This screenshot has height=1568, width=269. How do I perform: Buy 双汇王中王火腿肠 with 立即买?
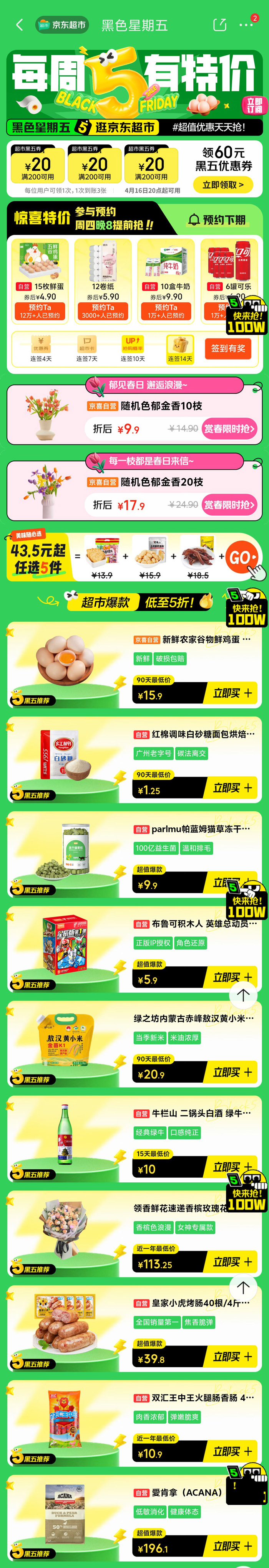pos(232,1451)
